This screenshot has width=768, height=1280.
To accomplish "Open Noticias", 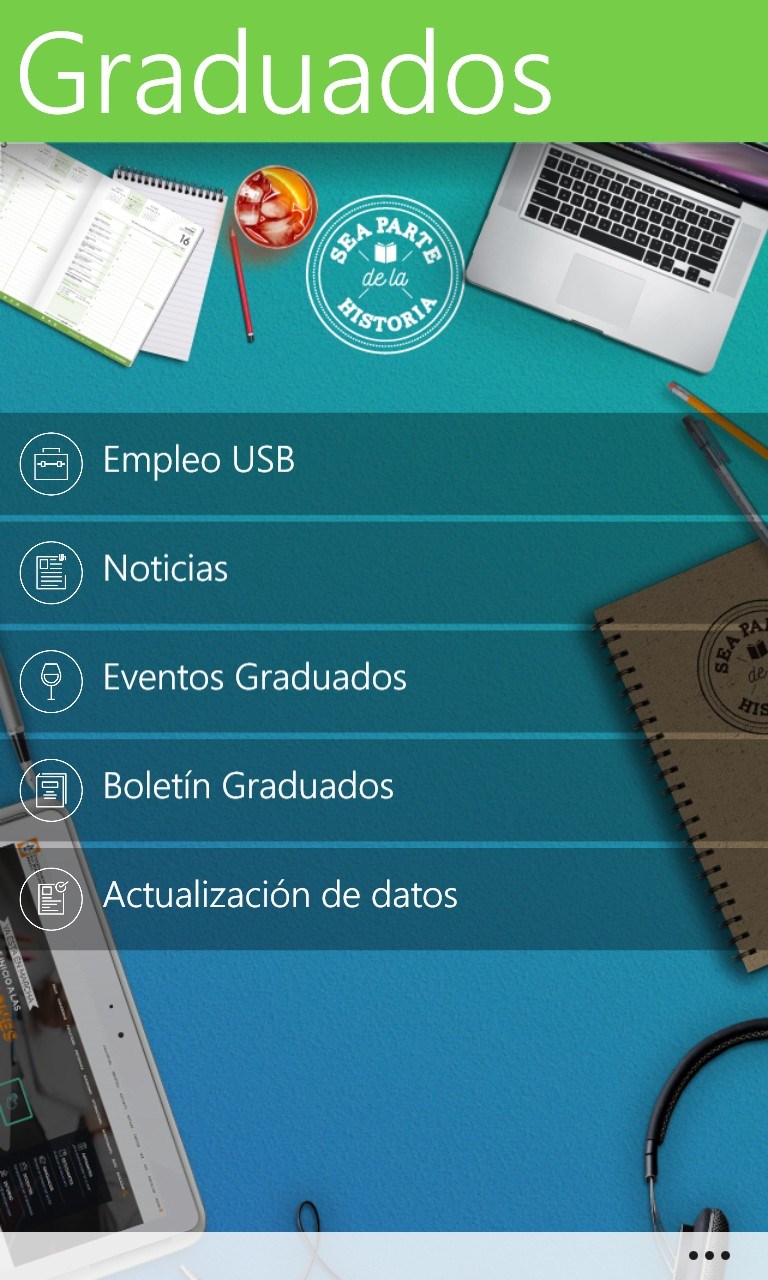I will click(x=166, y=569).
